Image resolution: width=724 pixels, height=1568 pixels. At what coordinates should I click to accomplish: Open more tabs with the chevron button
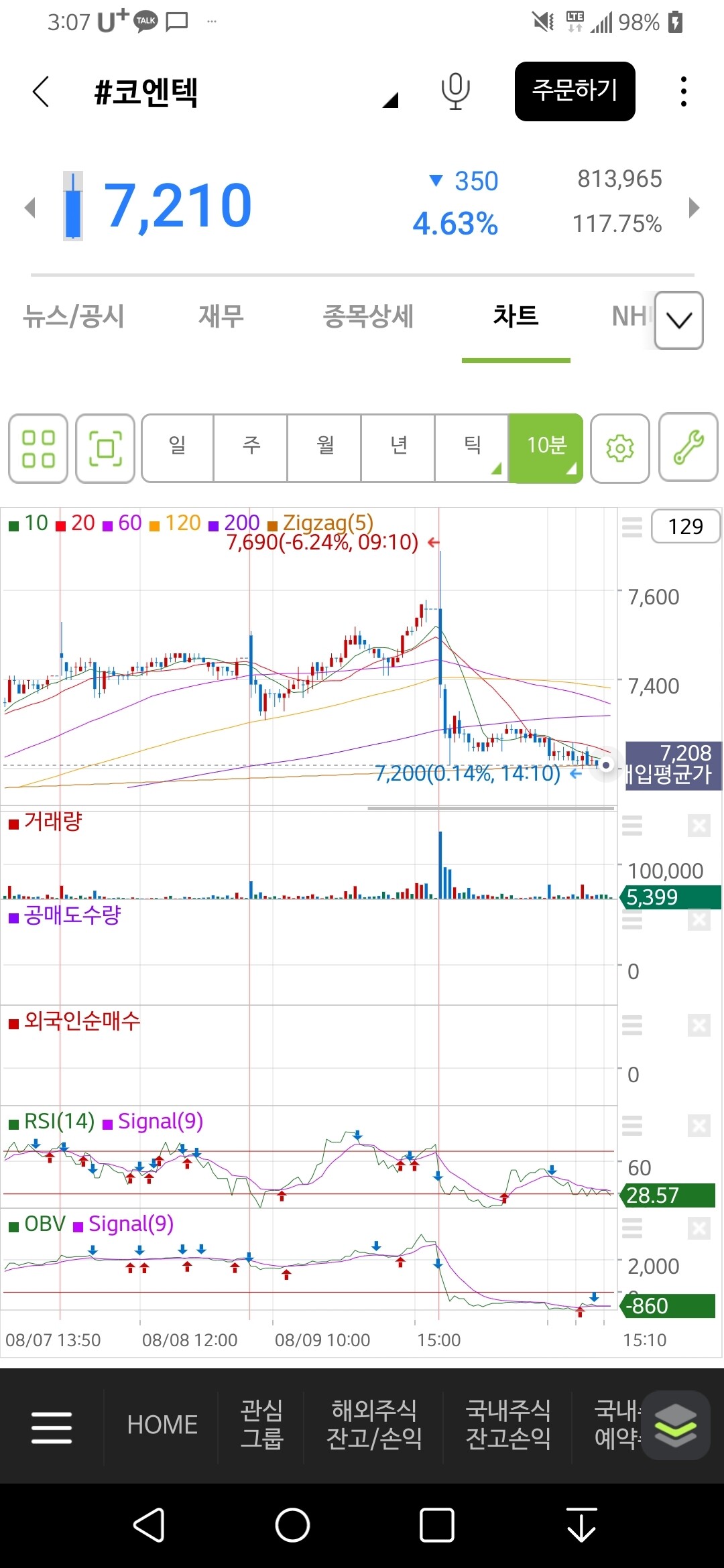tap(678, 321)
